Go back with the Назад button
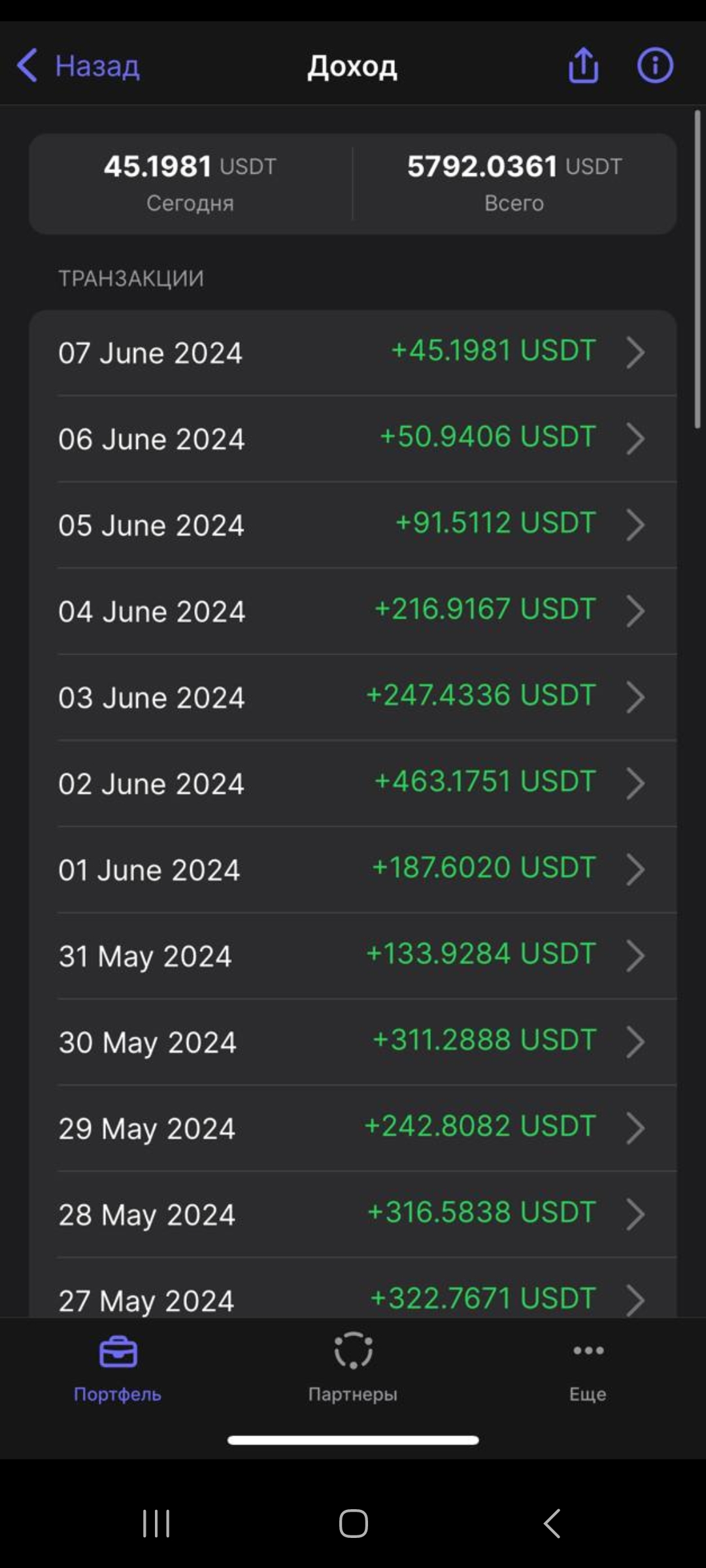 [x=78, y=66]
